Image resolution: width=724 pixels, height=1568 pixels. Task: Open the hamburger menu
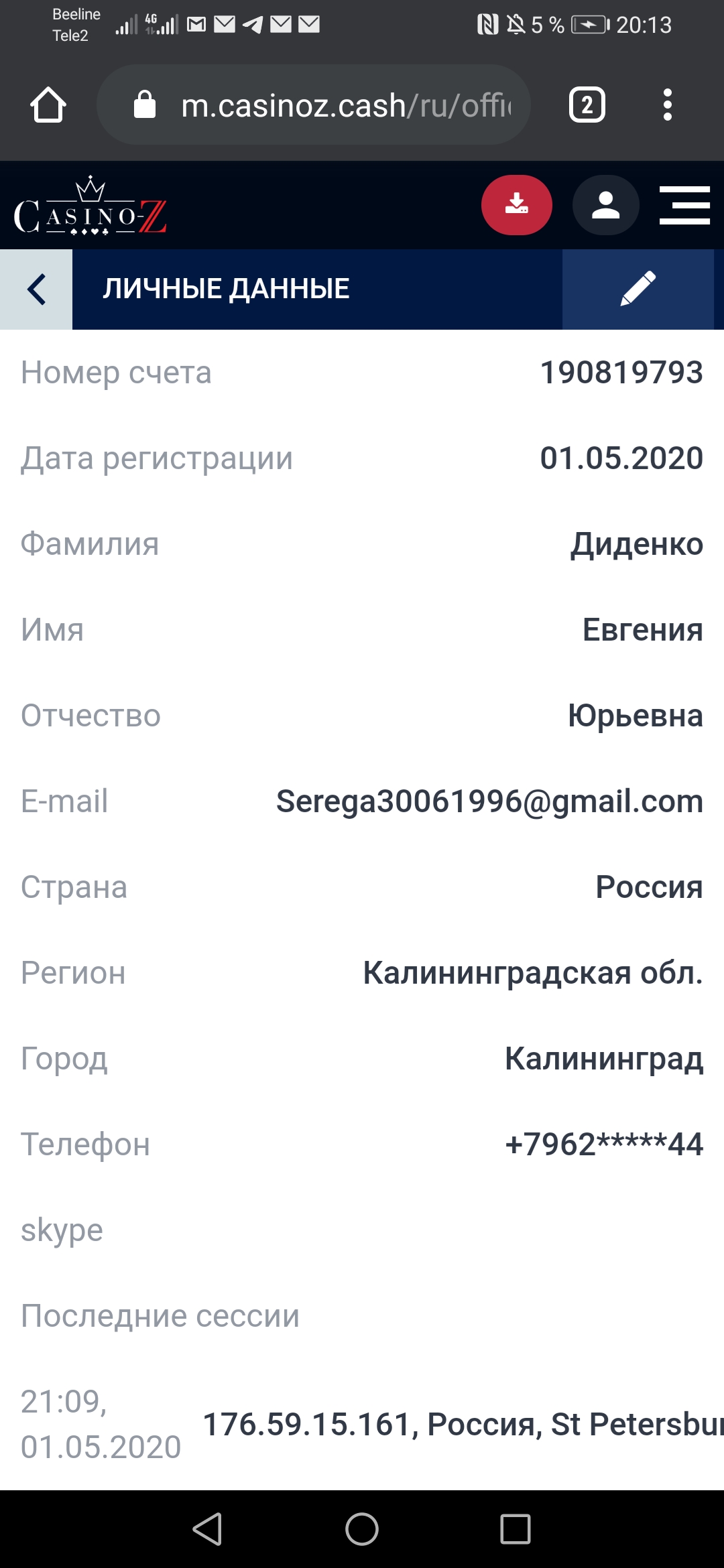coord(684,205)
